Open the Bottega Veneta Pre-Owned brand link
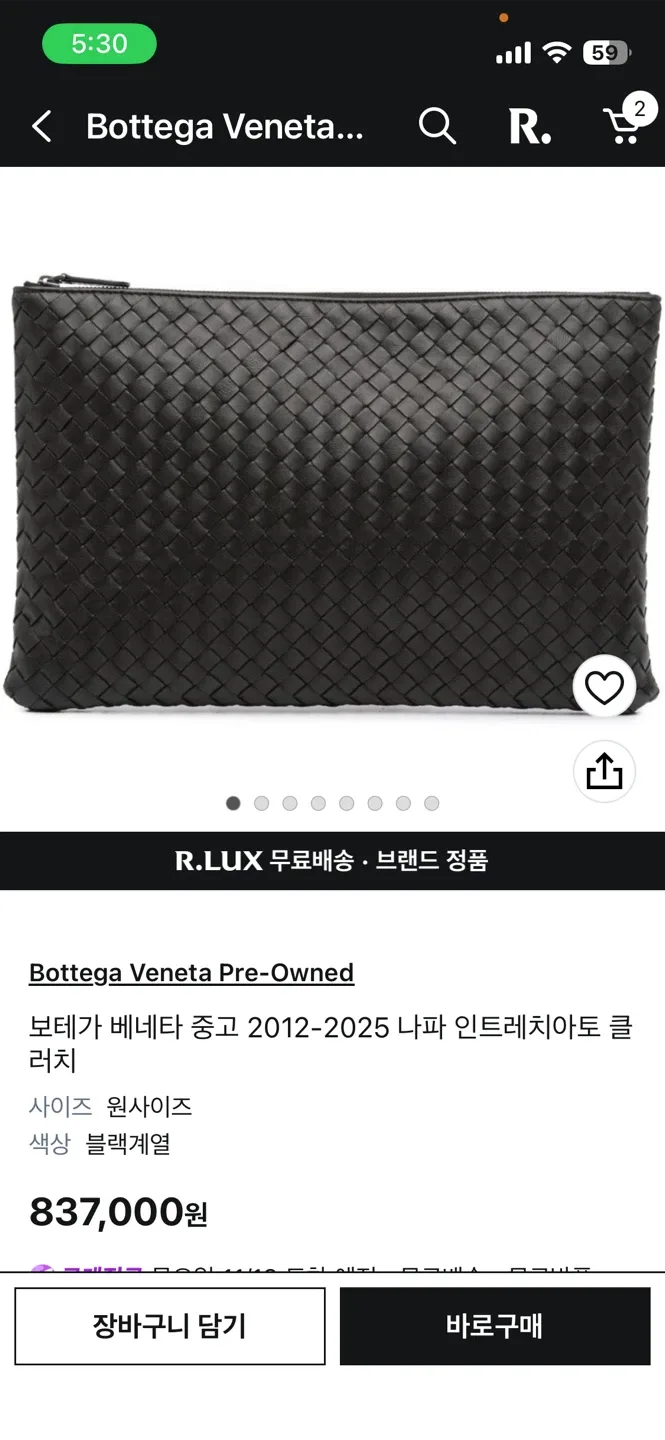 [191, 973]
